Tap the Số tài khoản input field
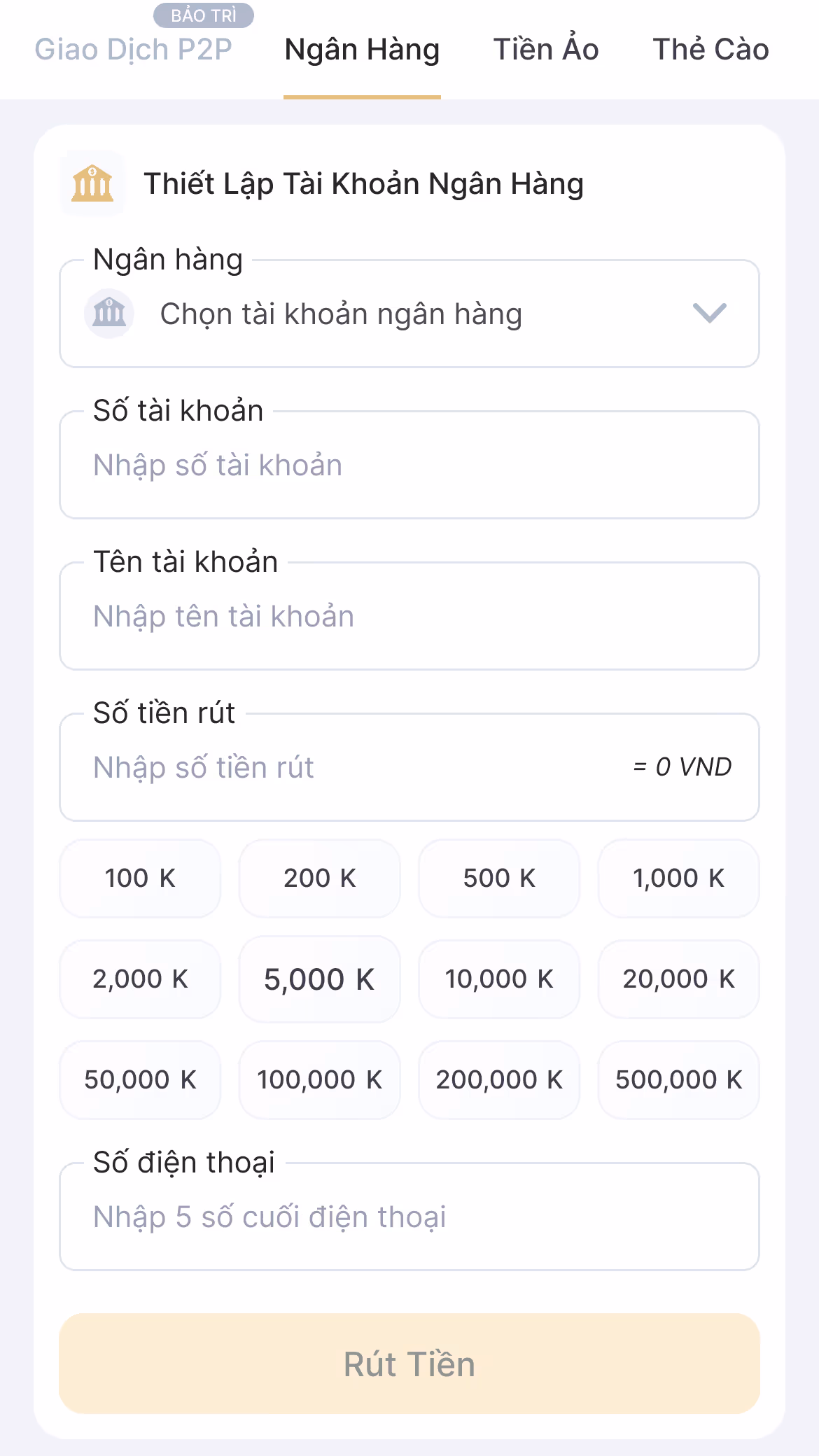Screen dimensions: 819x1456 point(409,465)
